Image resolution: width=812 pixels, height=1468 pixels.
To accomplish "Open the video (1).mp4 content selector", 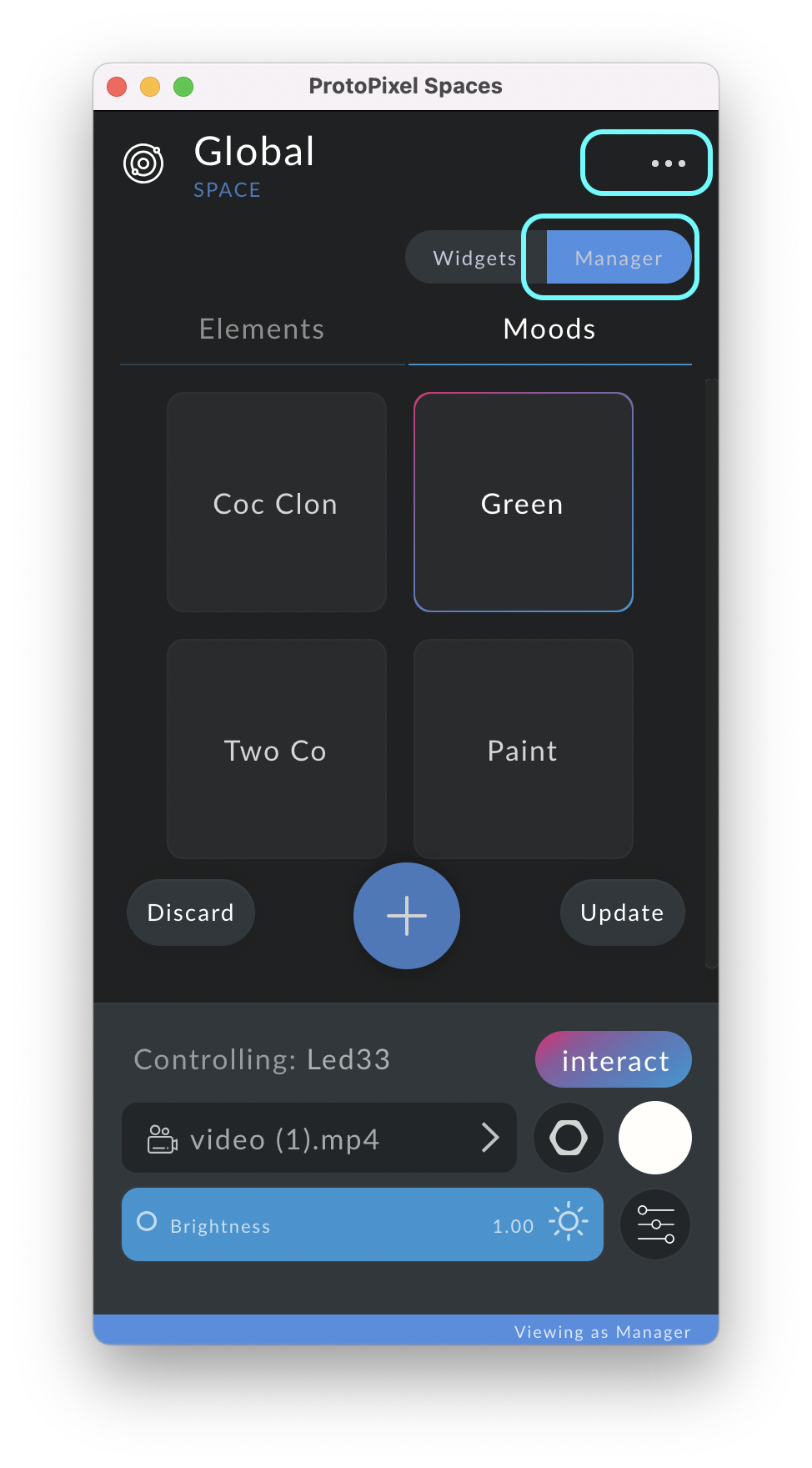I will coord(318,1139).
